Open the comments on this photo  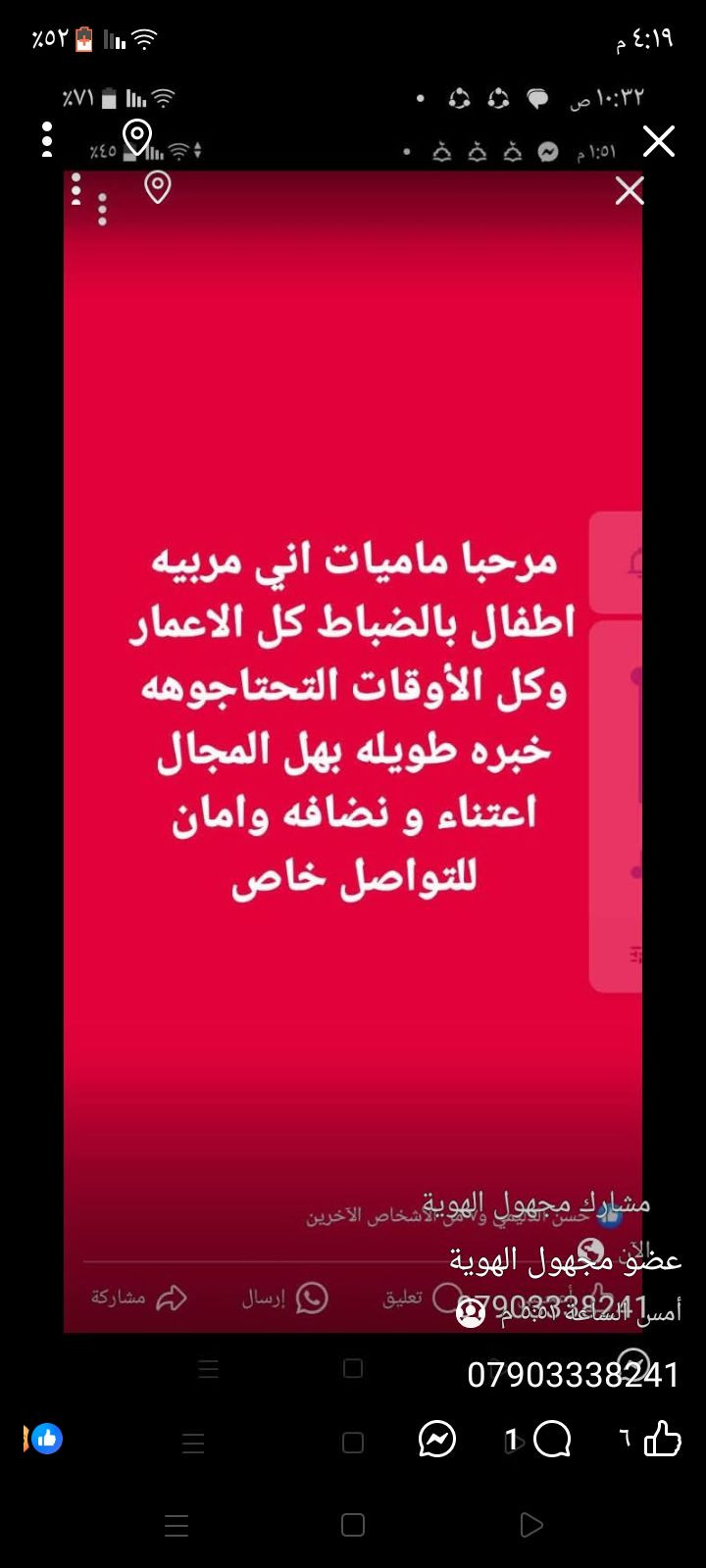(552, 1439)
